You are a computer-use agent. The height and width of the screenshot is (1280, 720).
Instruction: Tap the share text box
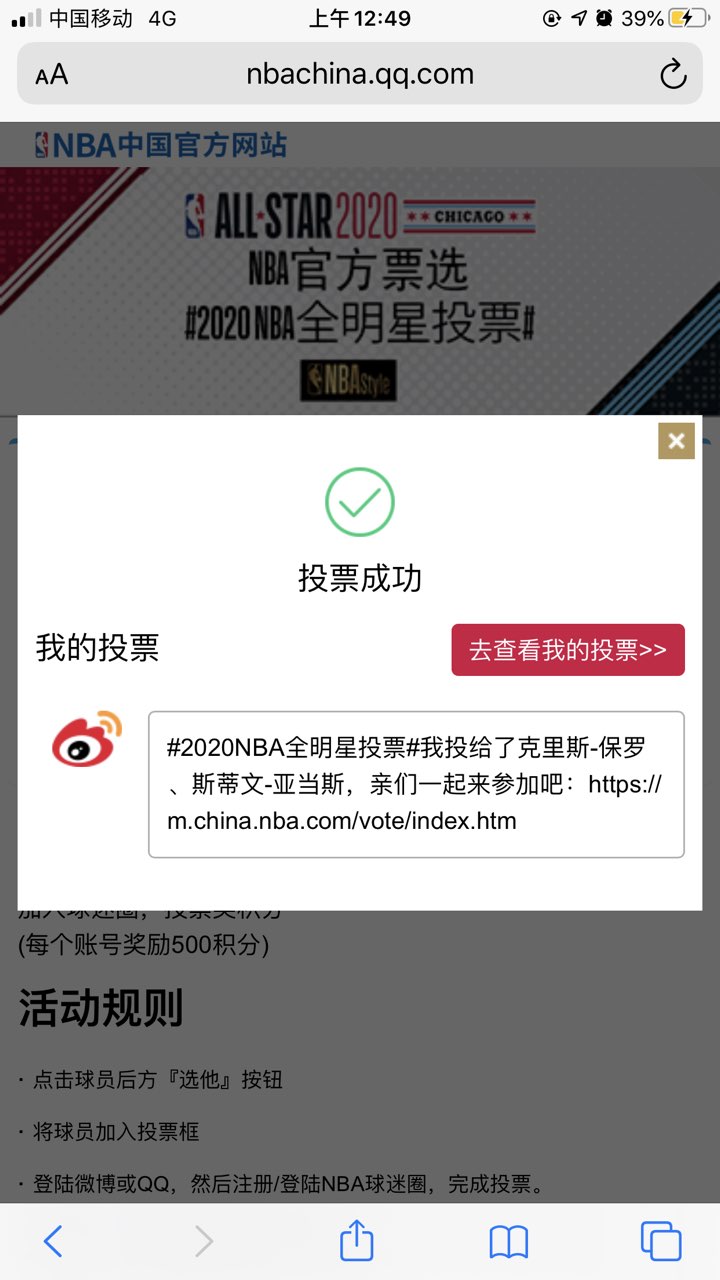click(x=416, y=784)
